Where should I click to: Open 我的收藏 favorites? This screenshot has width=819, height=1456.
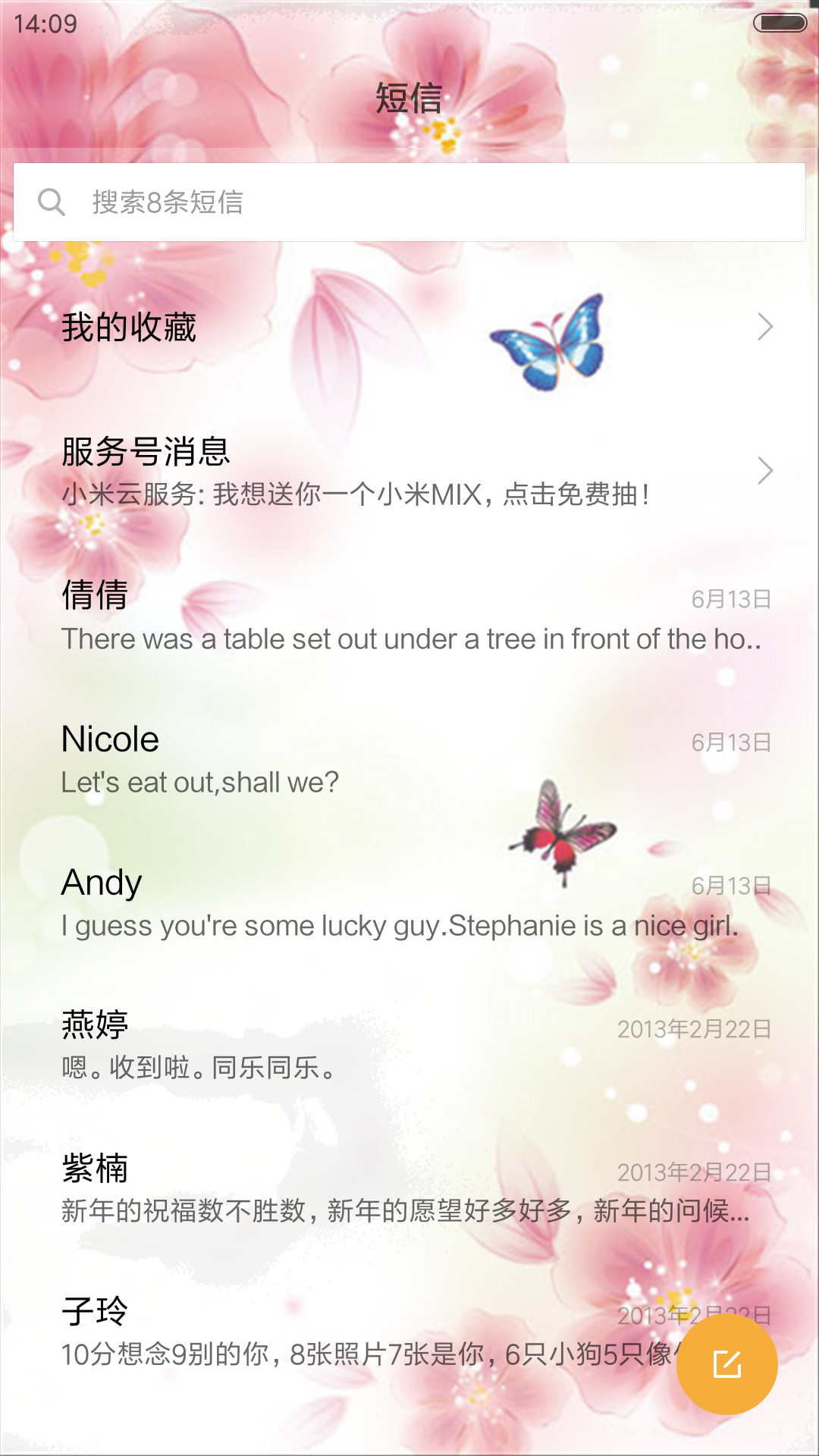point(409,328)
